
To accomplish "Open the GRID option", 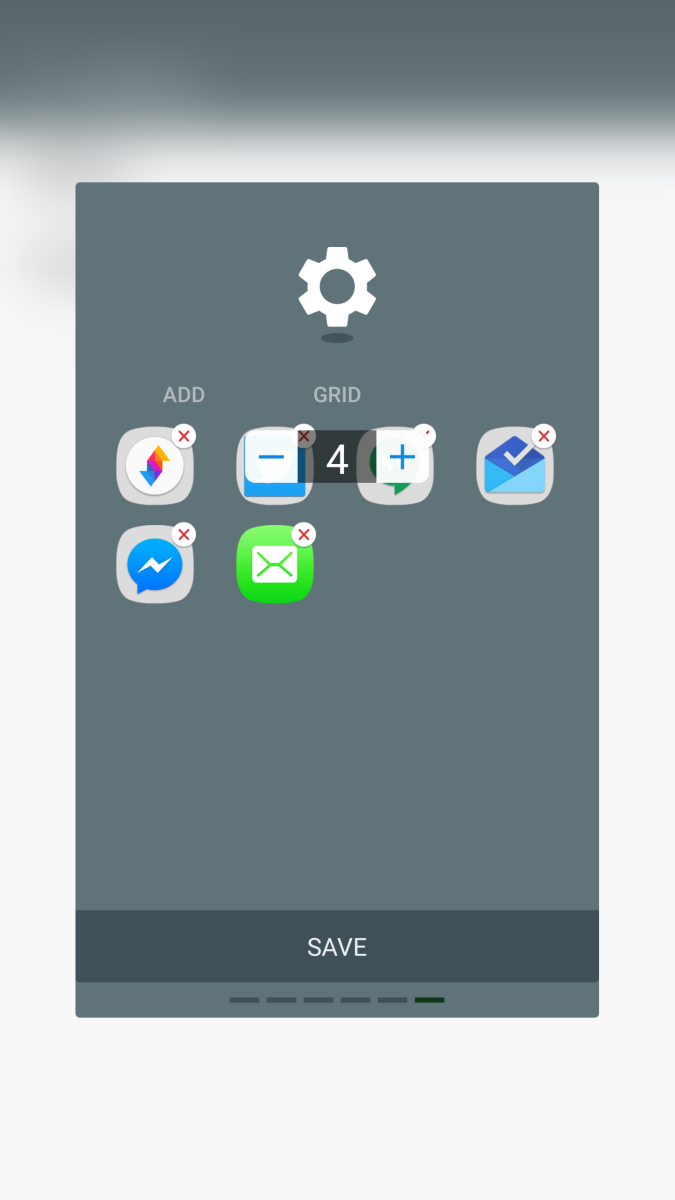I will point(337,395).
